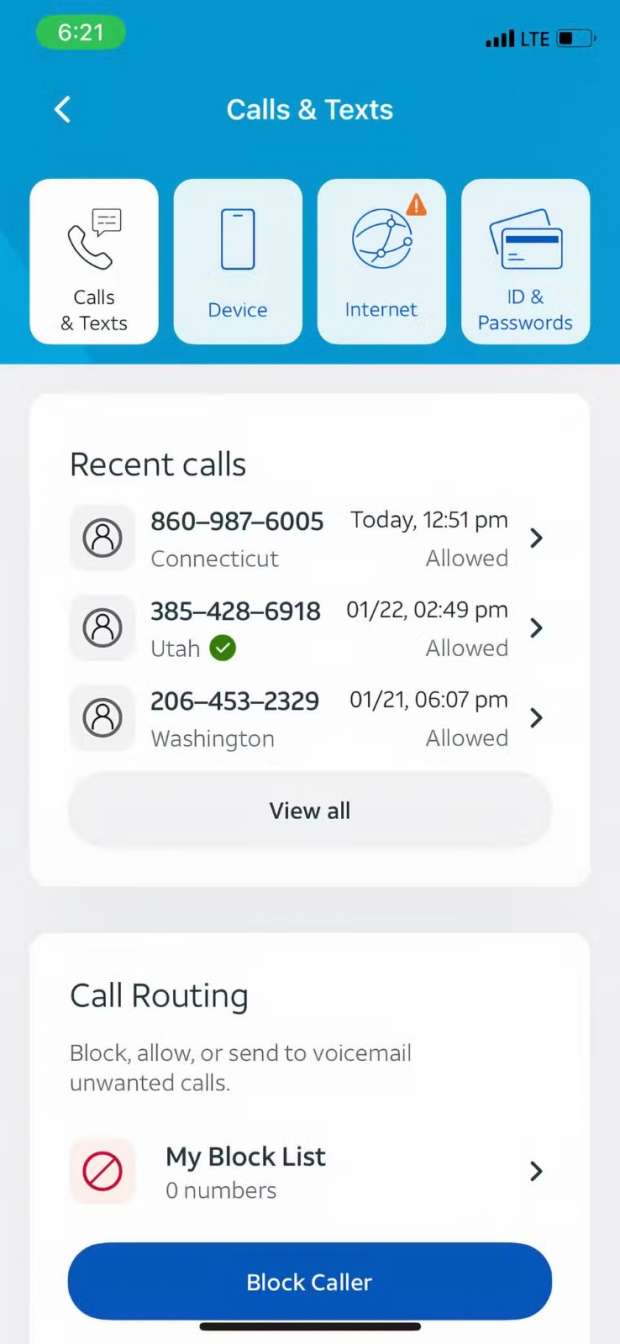Open My Block List
This screenshot has width=620, height=1344.
(x=309, y=1171)
